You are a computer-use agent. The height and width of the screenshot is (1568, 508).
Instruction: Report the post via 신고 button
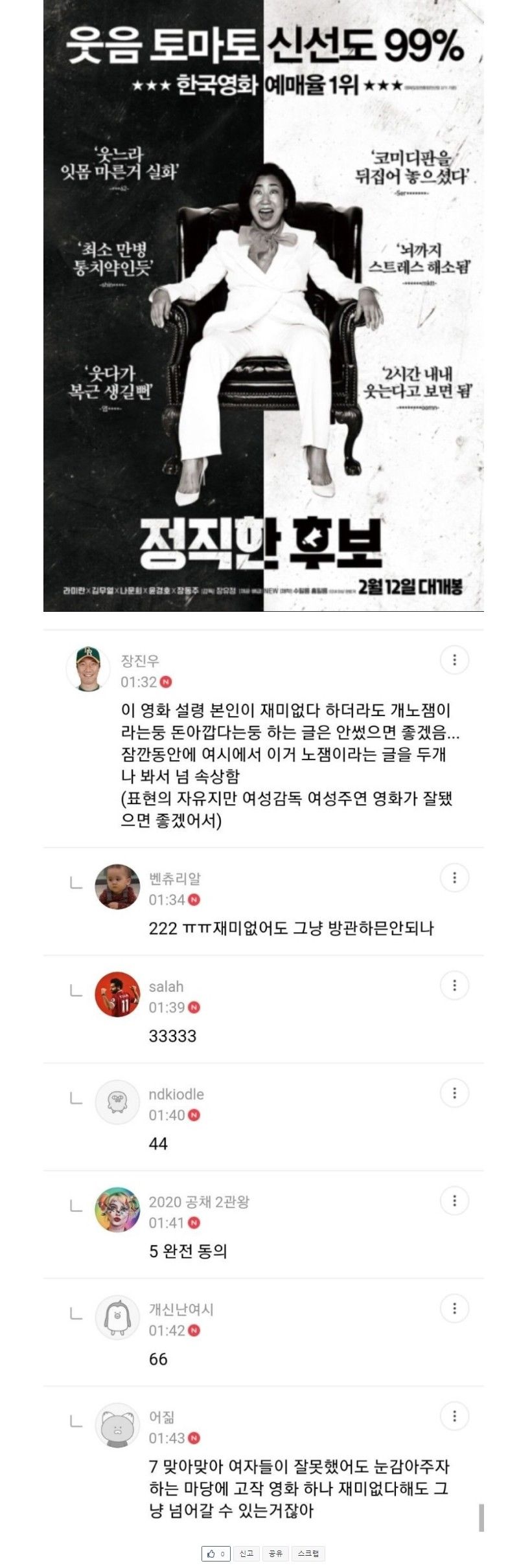point(246,1553)
